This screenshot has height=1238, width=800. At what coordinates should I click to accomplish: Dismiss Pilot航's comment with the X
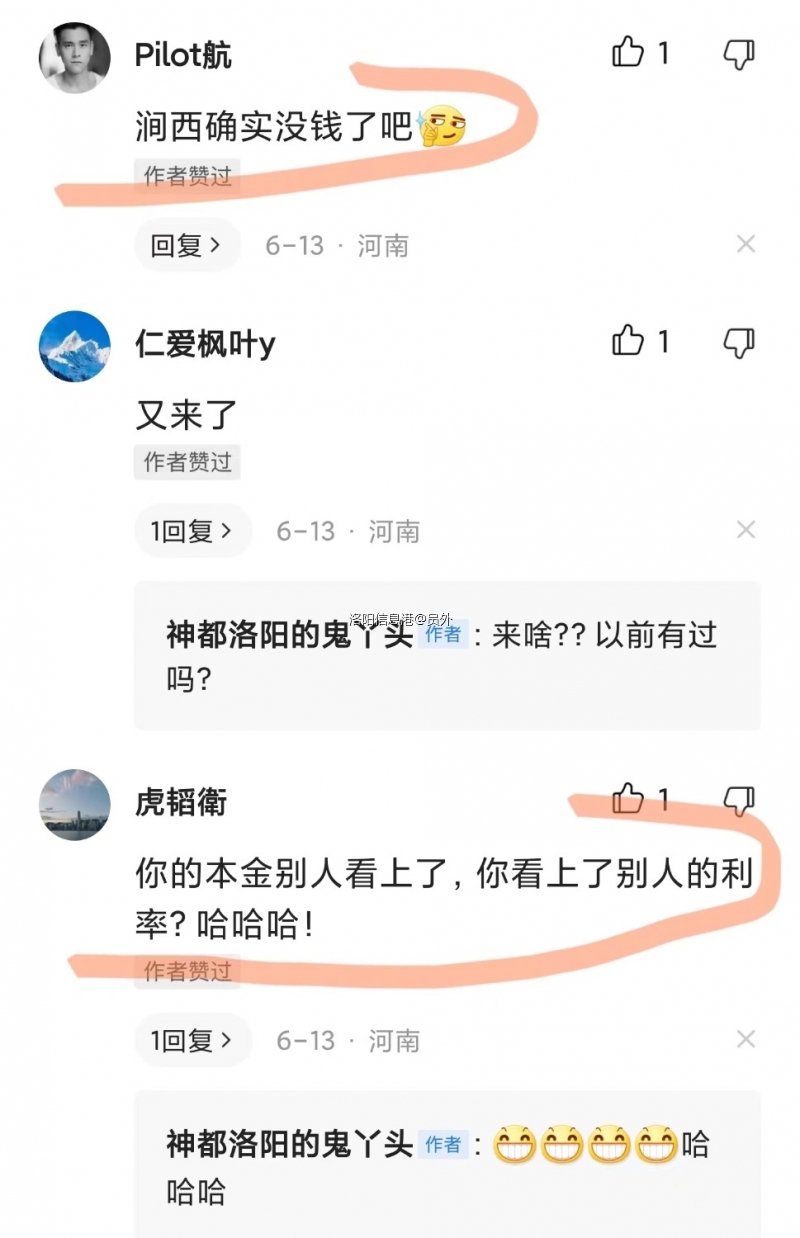click(745, 244)
